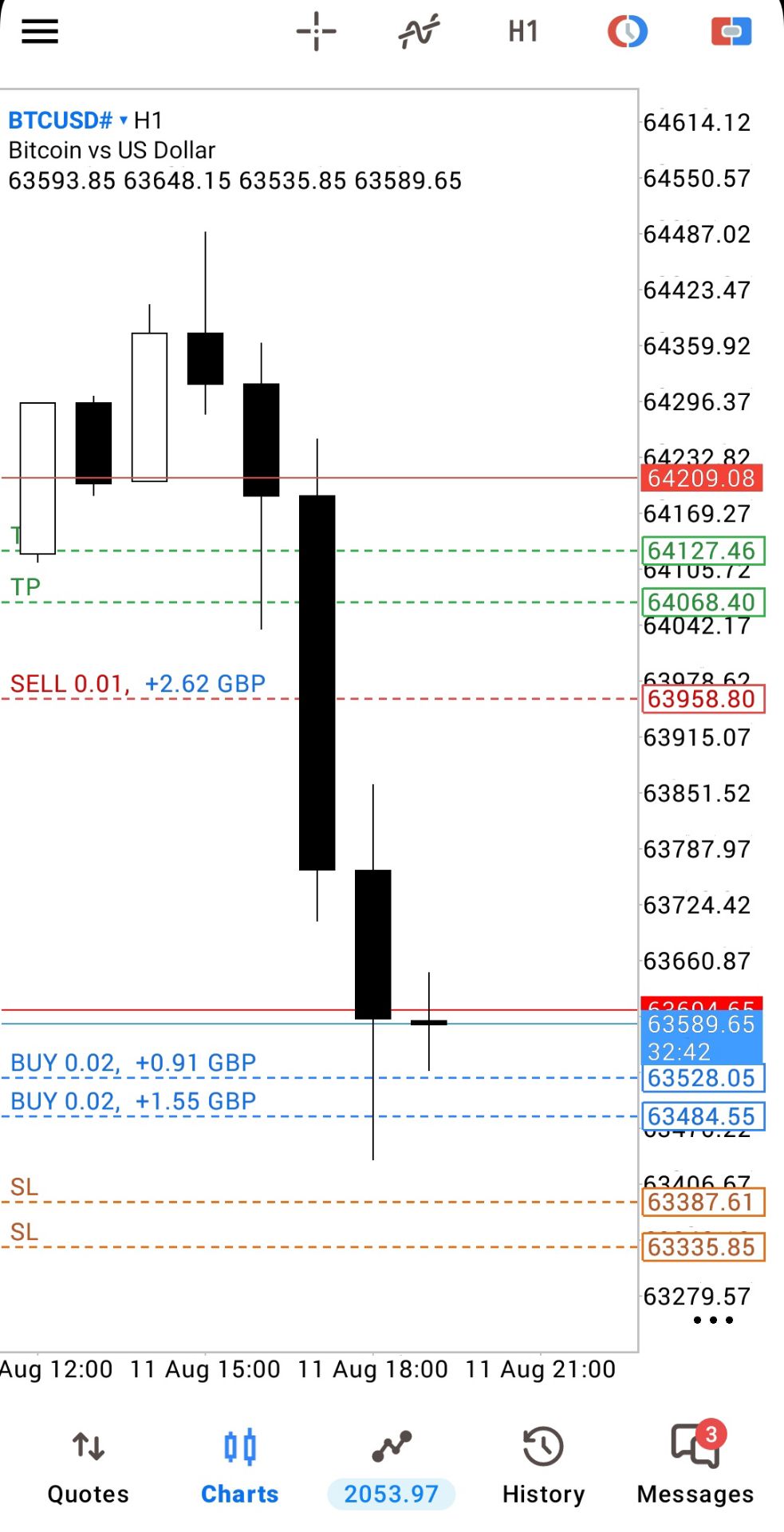Change the H1 timeframe
The height and width of the screenshot is (1532, 784).
tap(523, 32)
